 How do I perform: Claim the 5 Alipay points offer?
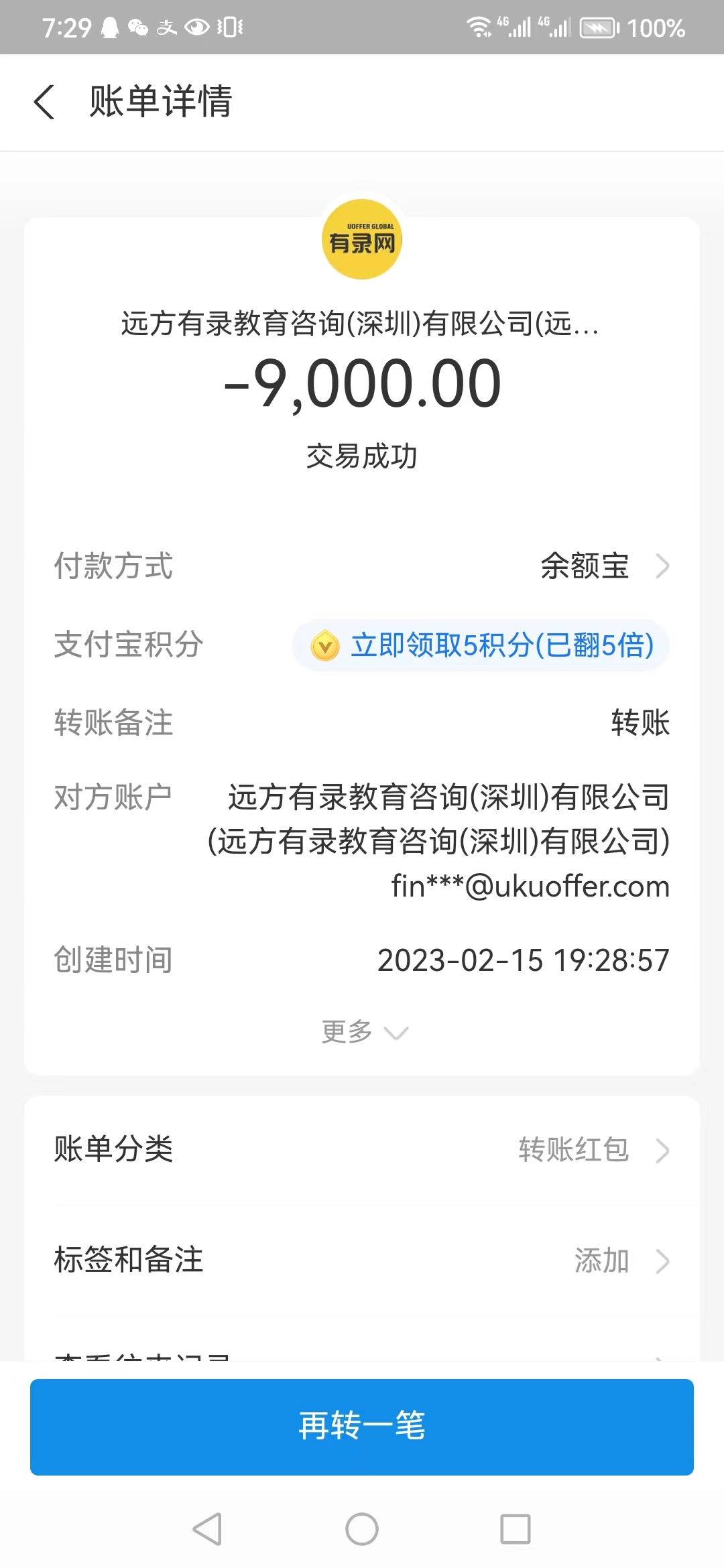(481, 645)
